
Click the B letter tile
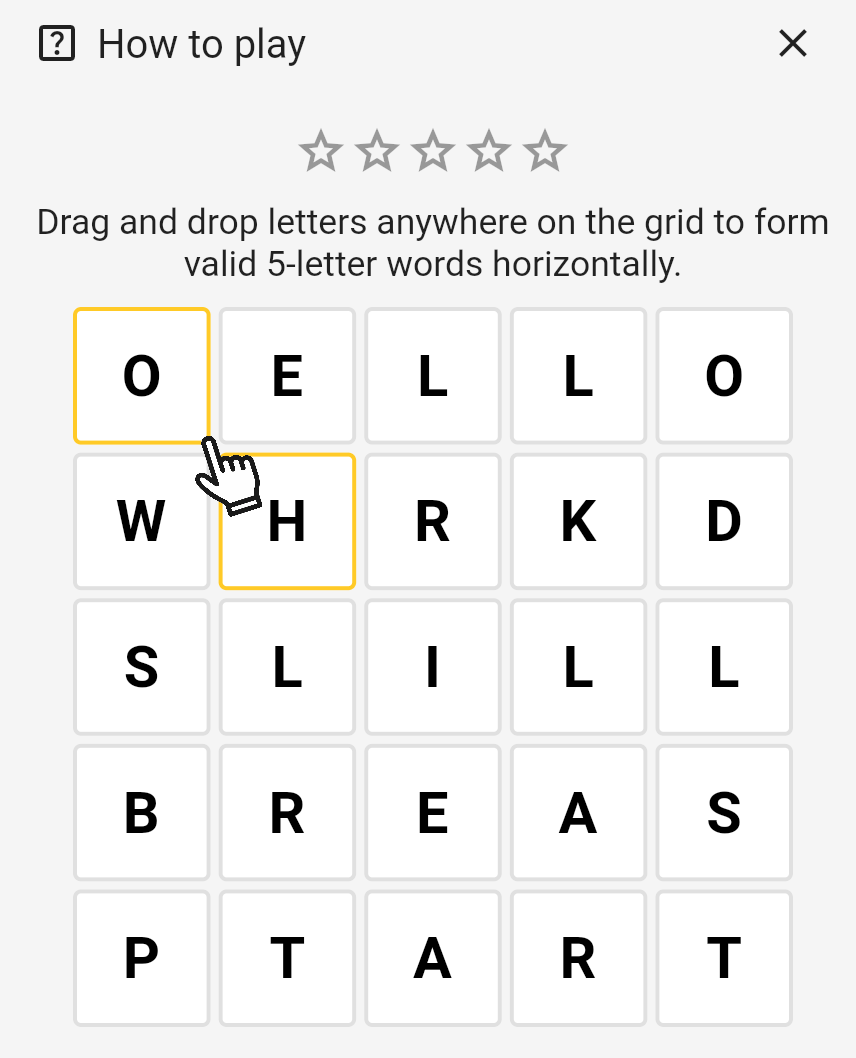[x=141, y=812]
